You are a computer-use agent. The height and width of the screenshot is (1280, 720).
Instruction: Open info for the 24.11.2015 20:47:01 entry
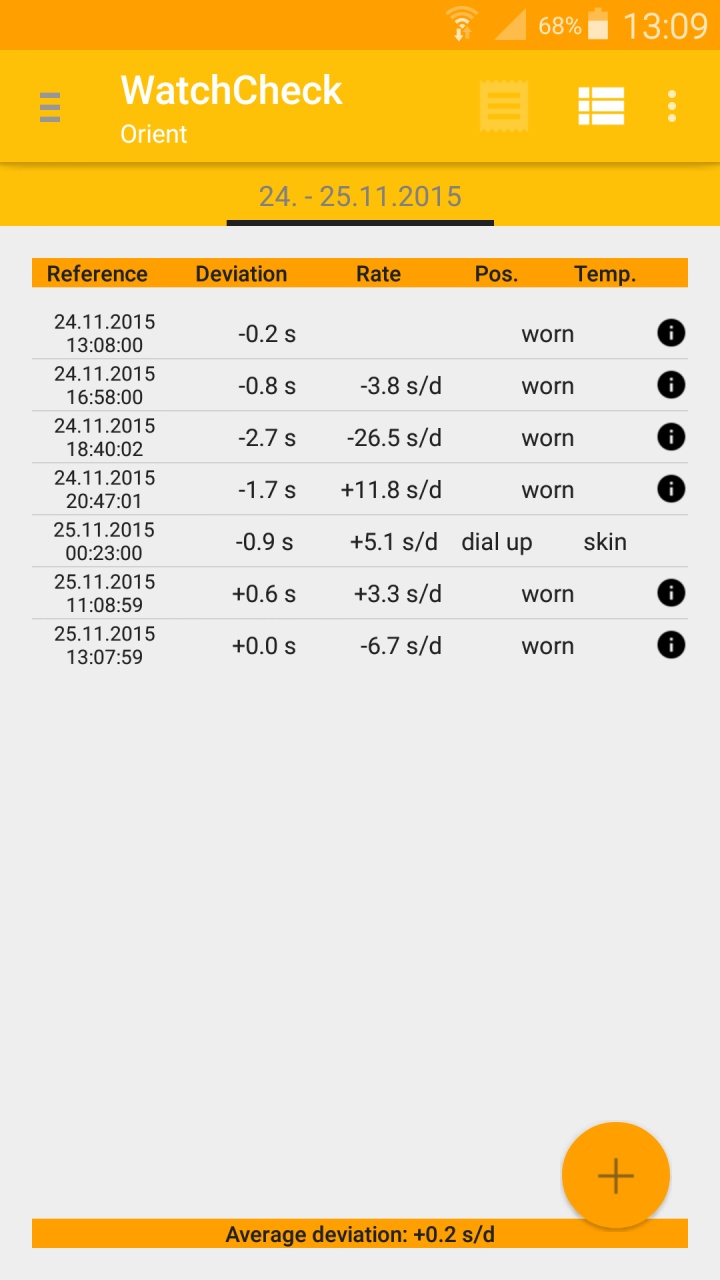671,489
